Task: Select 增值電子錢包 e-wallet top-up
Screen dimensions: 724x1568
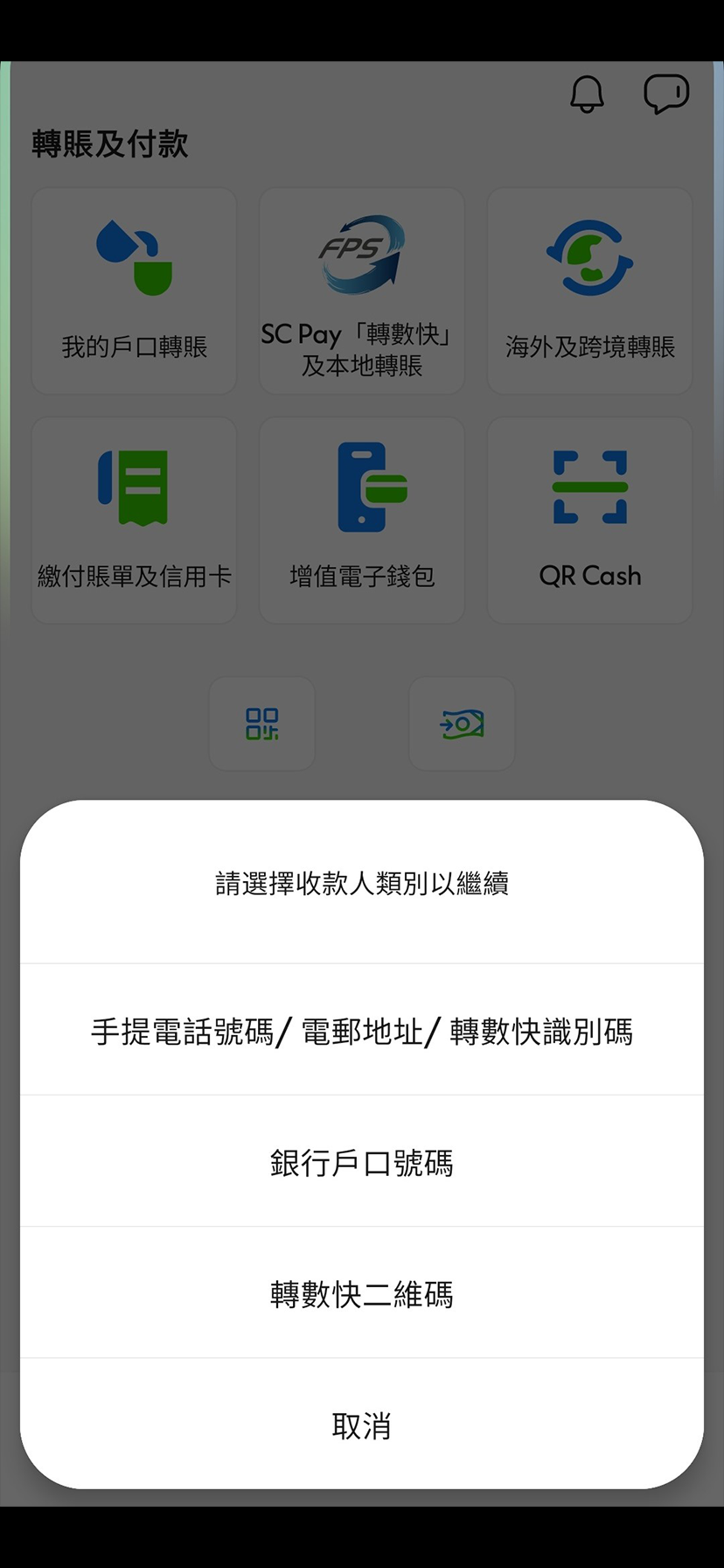Action: [361, 519]
